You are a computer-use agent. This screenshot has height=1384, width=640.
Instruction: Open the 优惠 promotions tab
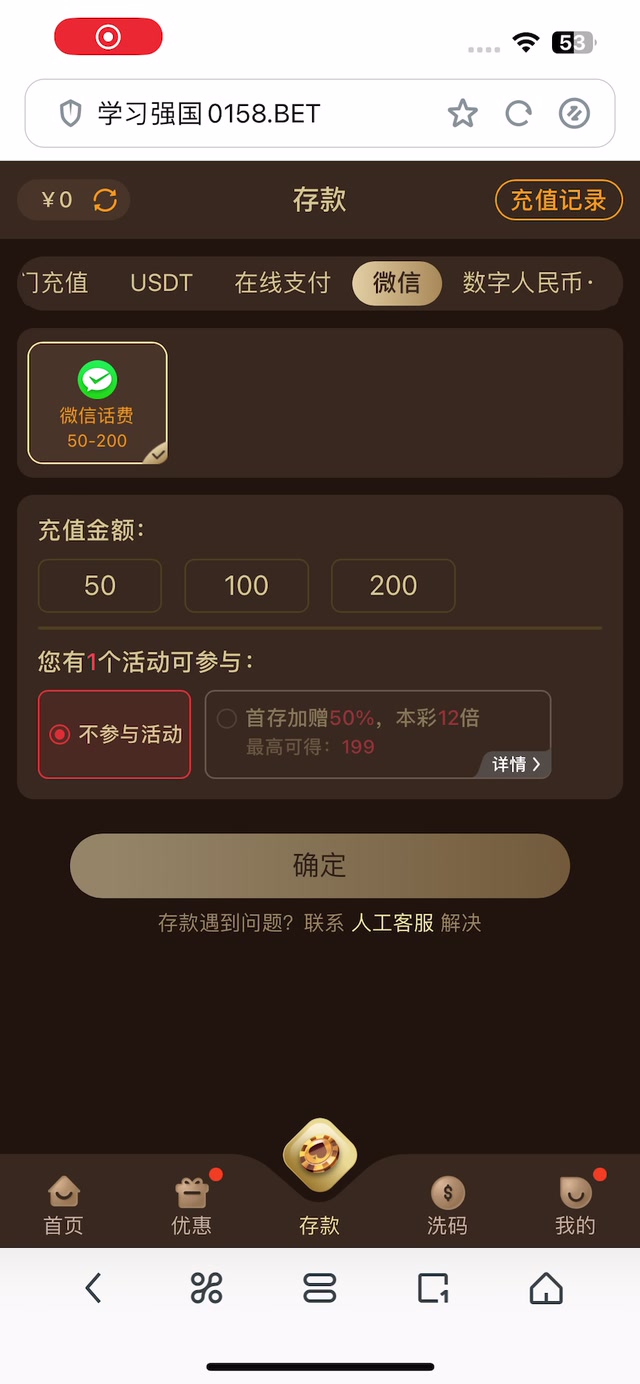tap(192, 1206)
